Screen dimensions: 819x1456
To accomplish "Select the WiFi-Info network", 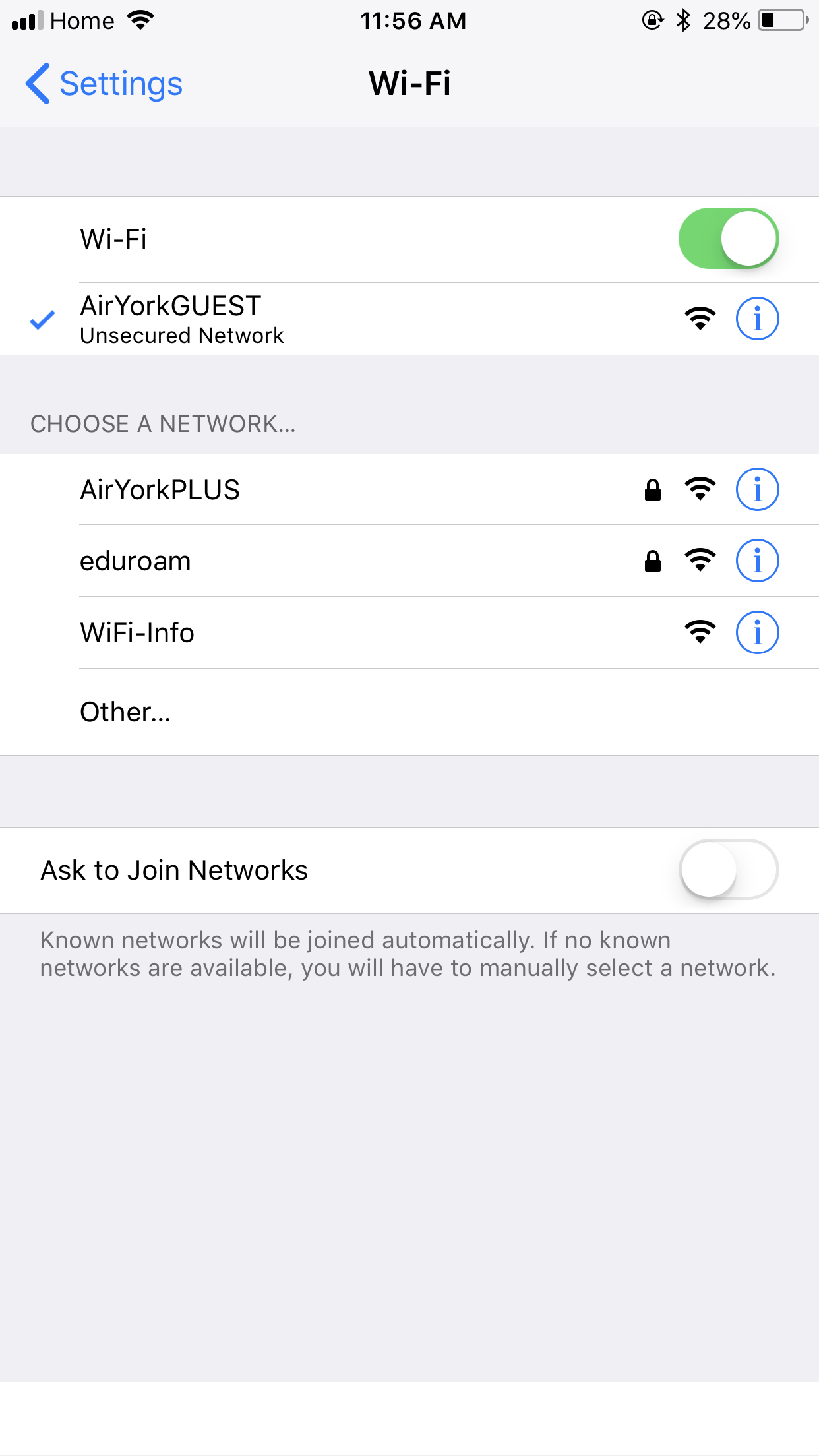I will [x=409, y=633].
